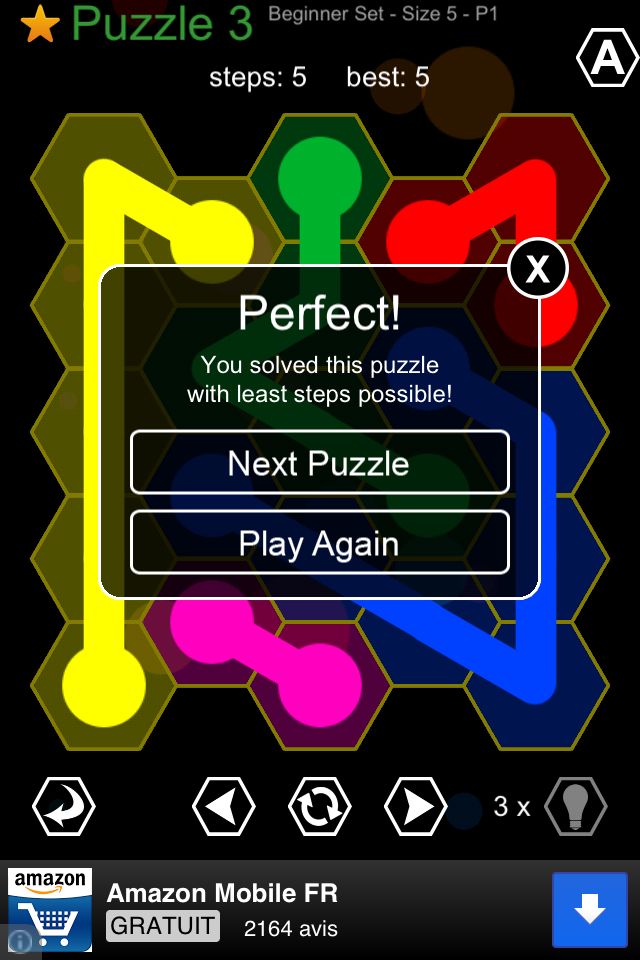Go to the Next Puzzle
This screenshot has width=640, height=960.
(x=320, y=463)
